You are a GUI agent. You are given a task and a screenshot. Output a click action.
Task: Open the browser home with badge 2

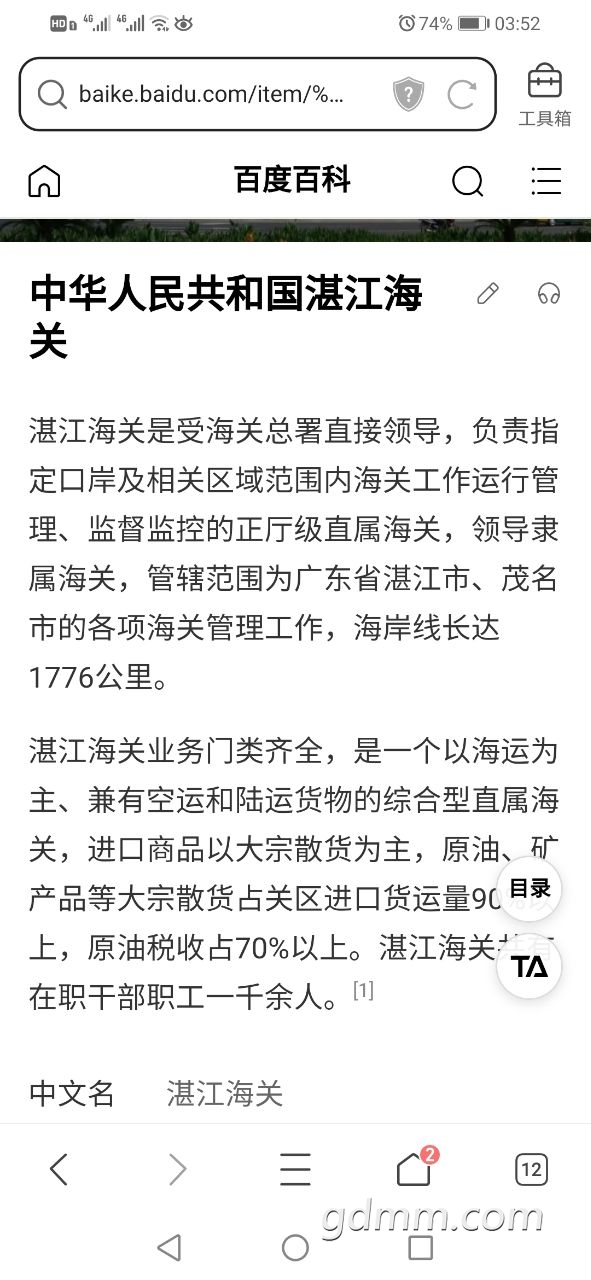415,1167
